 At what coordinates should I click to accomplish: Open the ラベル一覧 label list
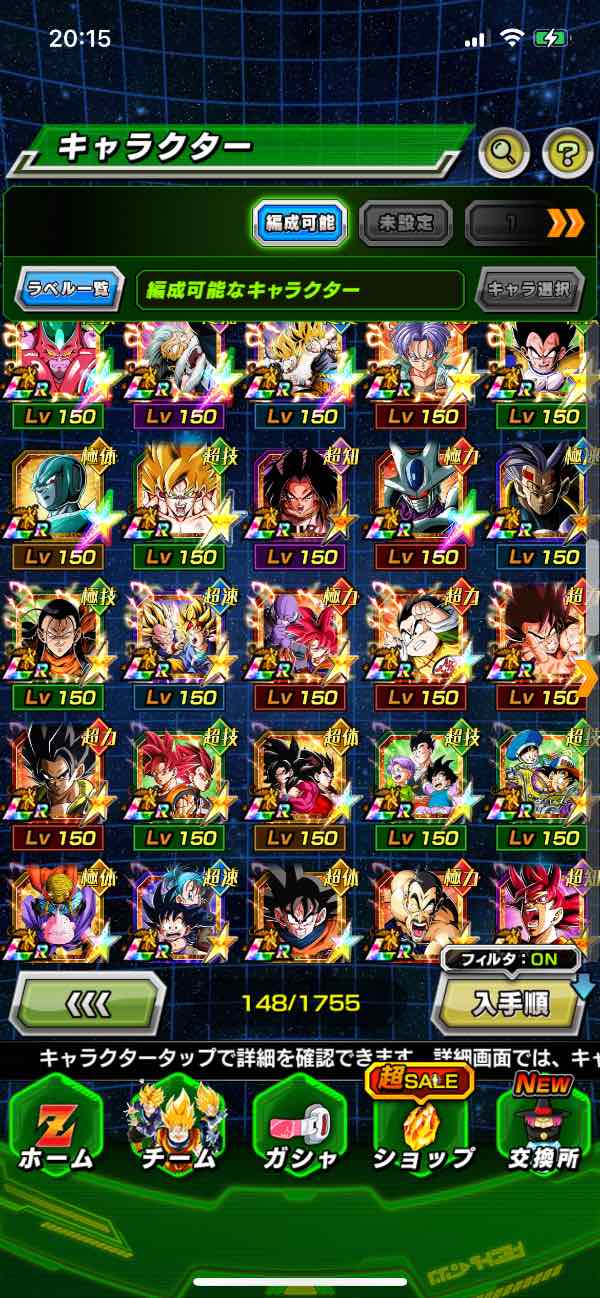[69, 290]
